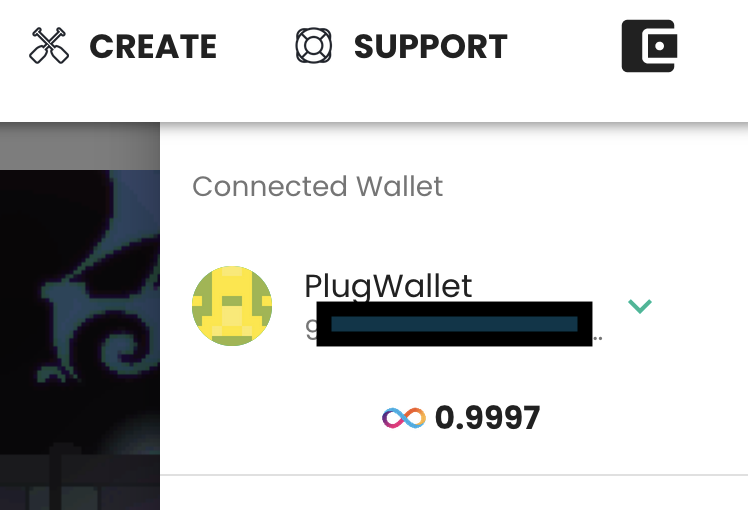Open the Create menu item
The height and width of the screenshot is (510, 748).
(x=123, y=46)
